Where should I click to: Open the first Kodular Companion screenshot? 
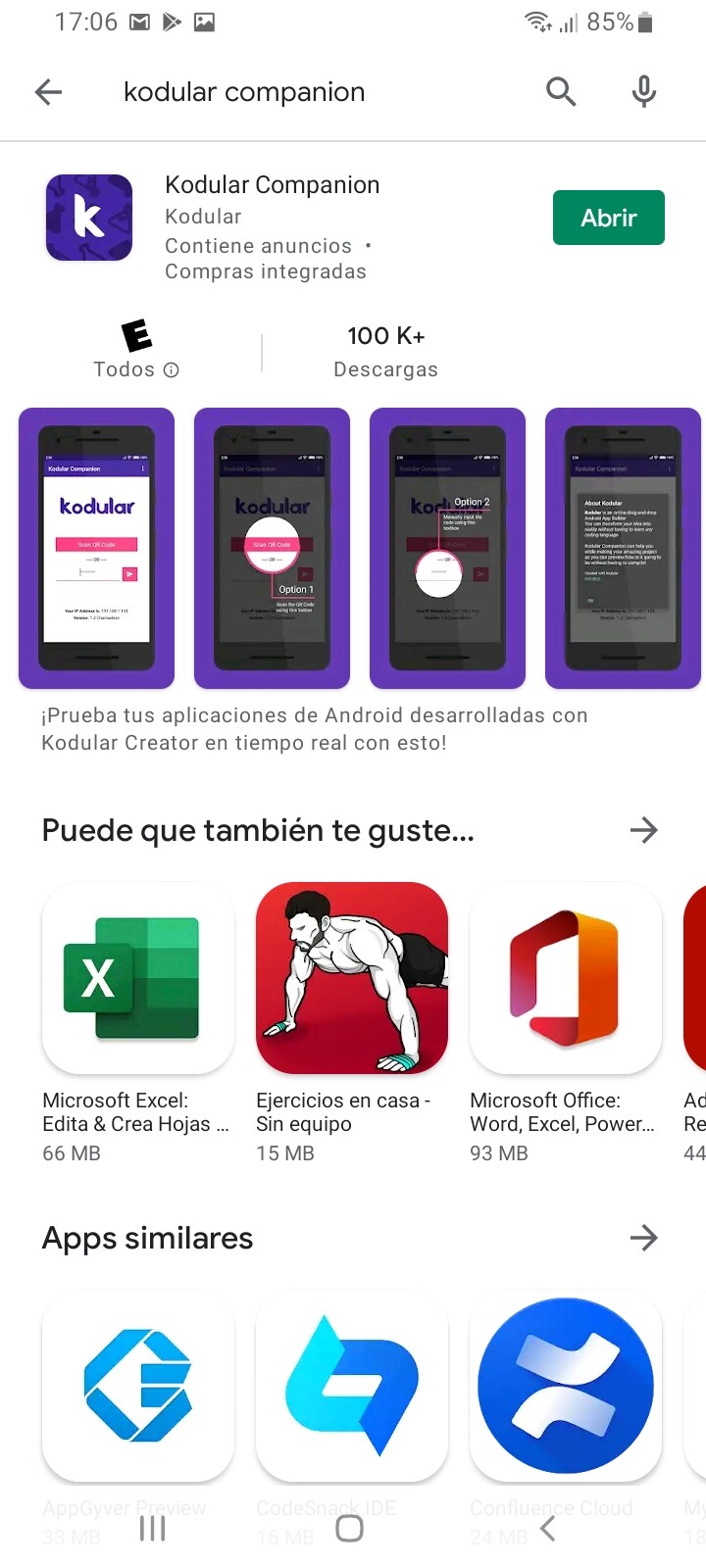pos(96,548)
